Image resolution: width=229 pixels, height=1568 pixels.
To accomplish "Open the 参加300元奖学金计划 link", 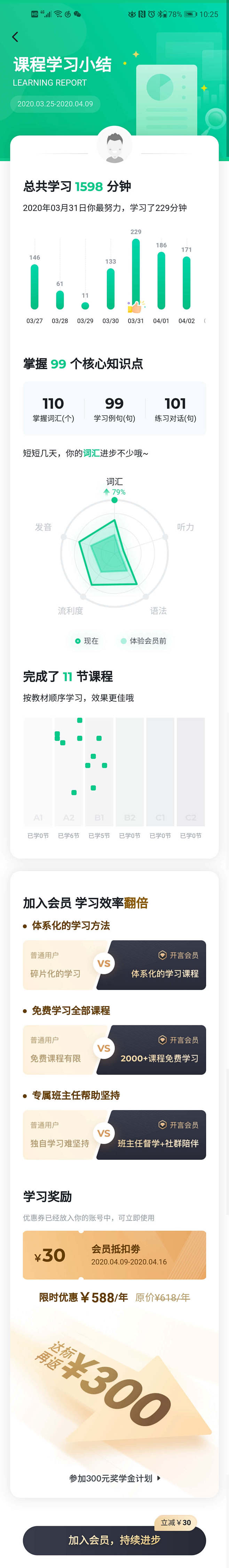I will [x=114, y=1478].
